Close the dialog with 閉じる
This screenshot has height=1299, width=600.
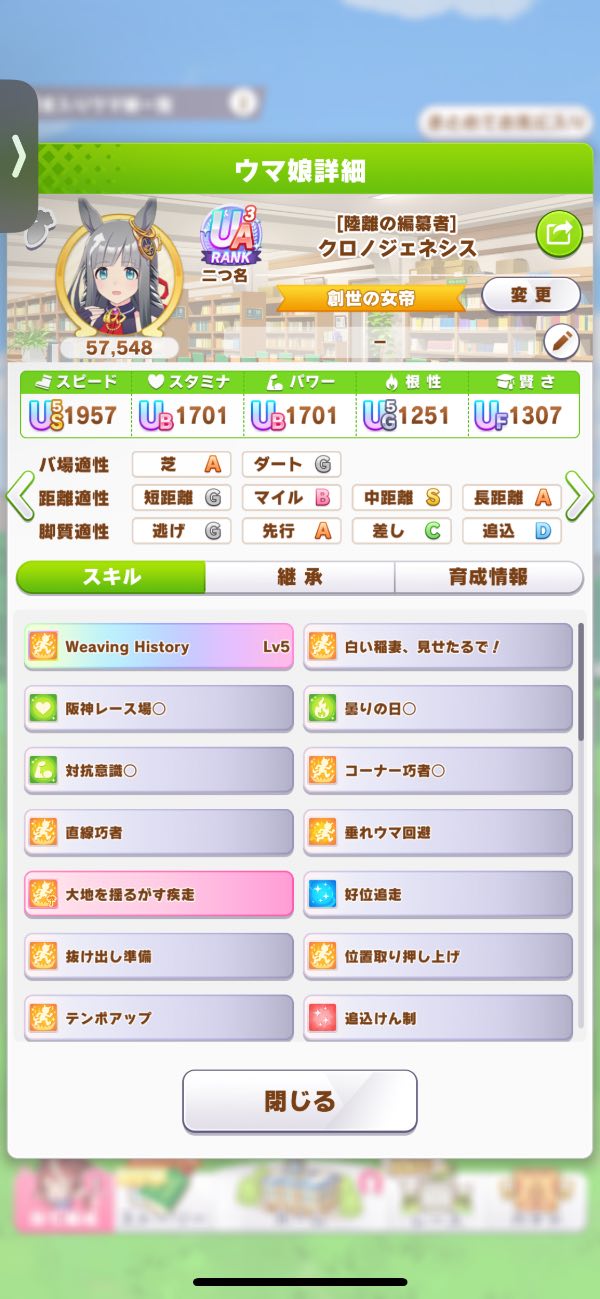[x=299, y=1101]
